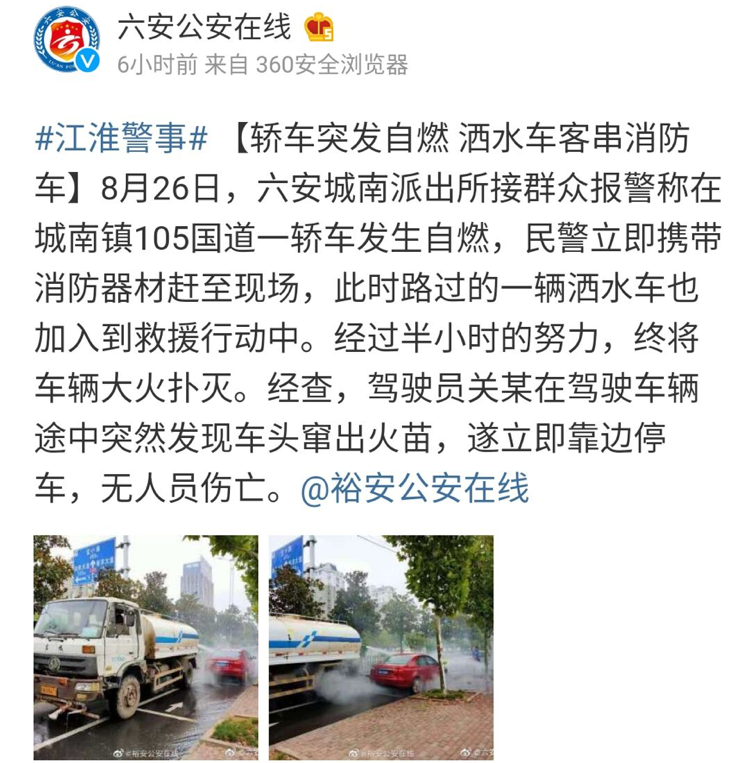
Task: Open the 六安公安在线 account name
Action: point(204,27)
